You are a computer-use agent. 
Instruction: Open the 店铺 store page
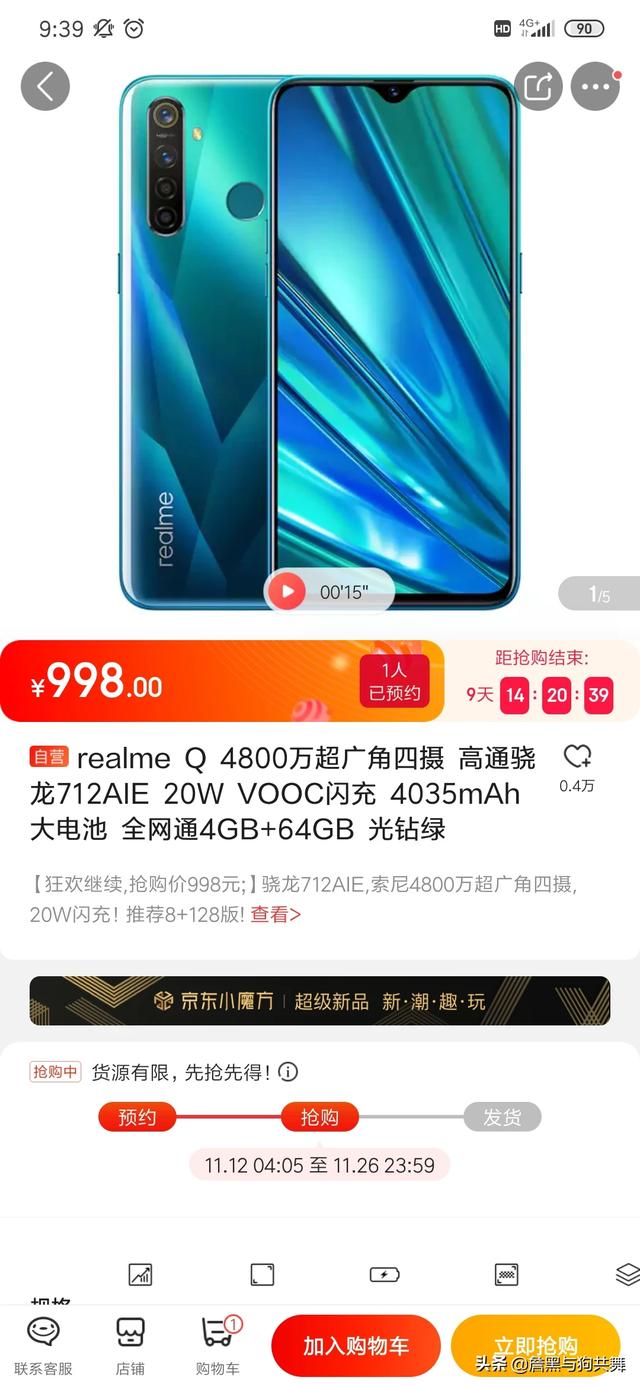coord(130,1345)
